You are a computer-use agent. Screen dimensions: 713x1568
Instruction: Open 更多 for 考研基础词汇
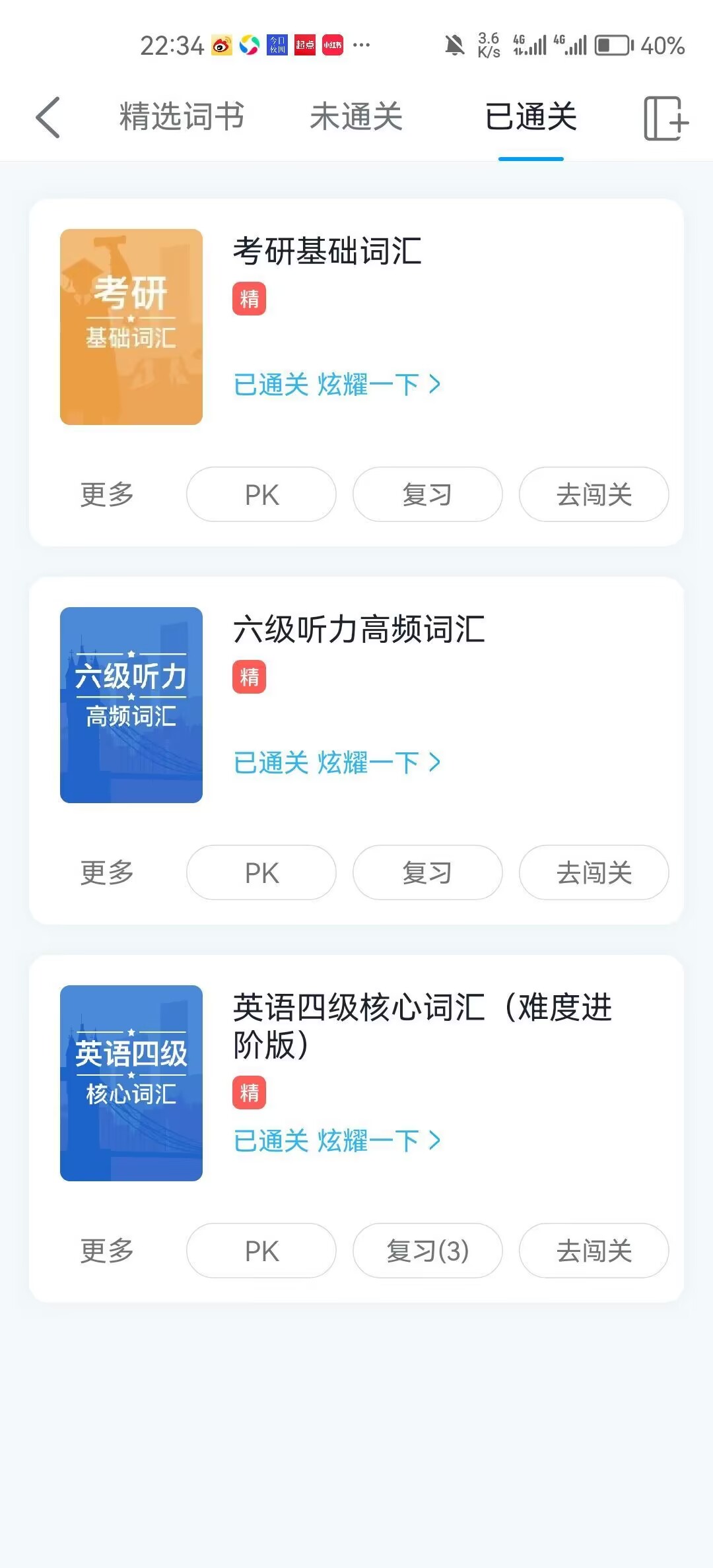[x=107, y=494]
